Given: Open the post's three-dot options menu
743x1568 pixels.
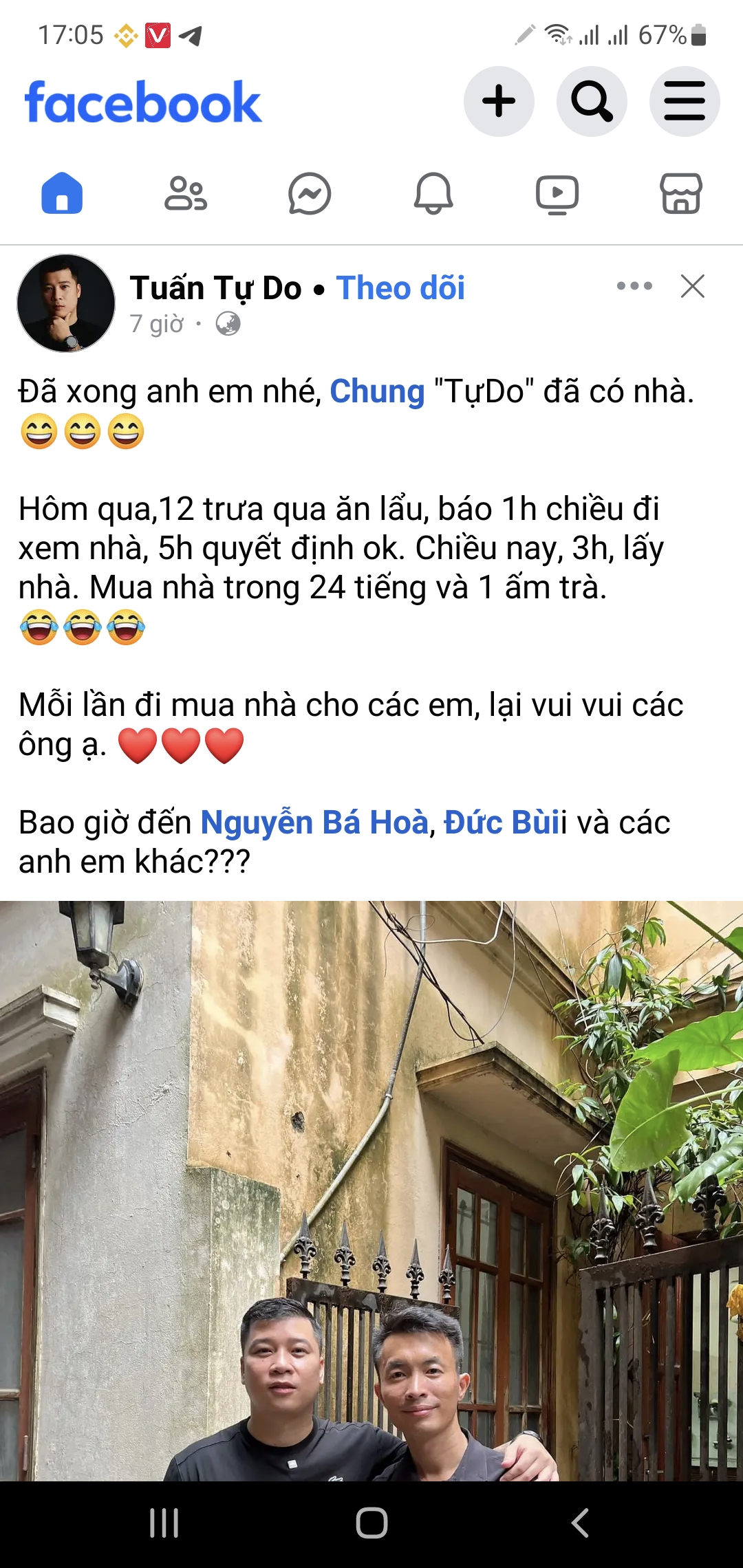Looking at the screenshot, I should [x=634, y=286].
